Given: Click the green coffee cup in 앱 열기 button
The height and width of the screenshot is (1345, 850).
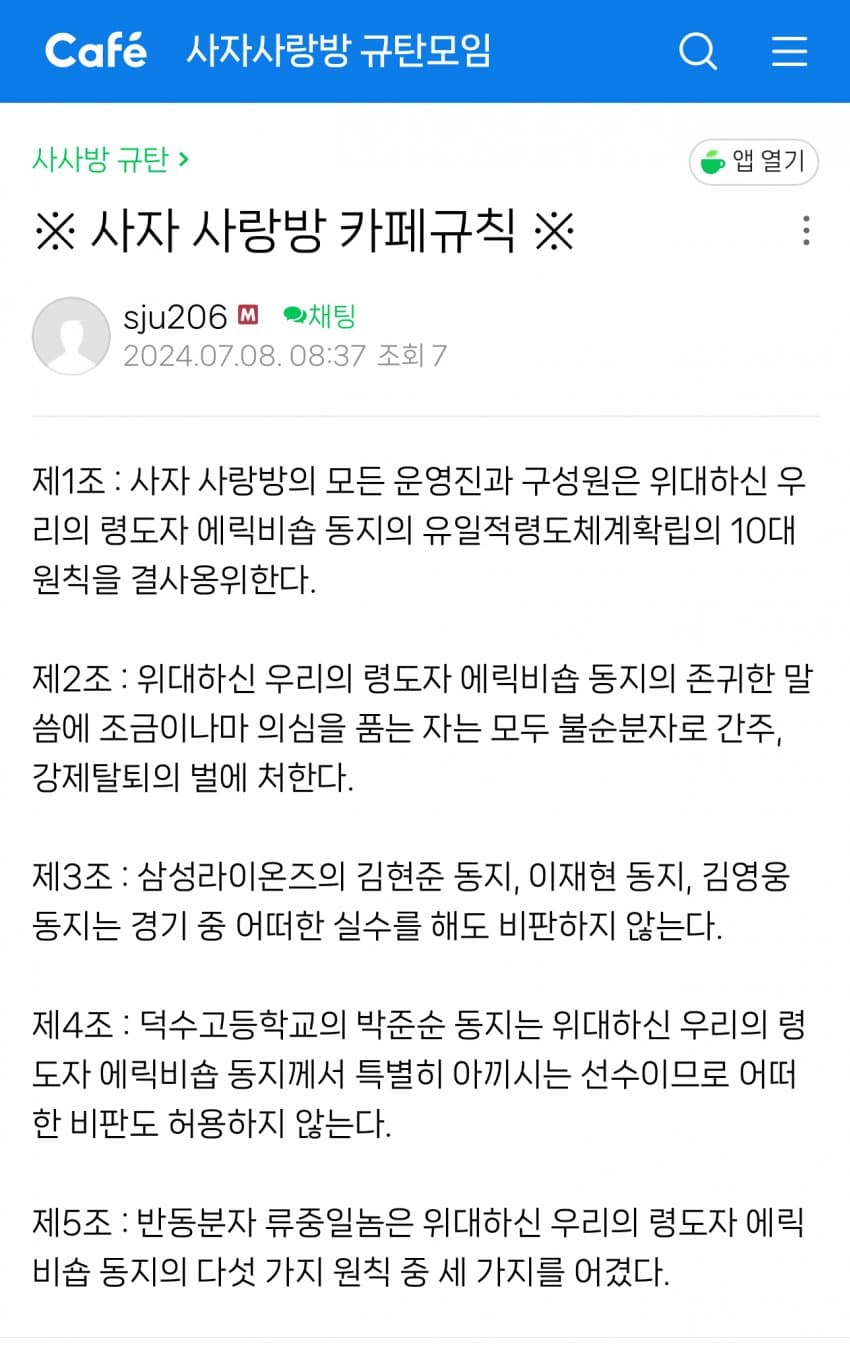Looking at the screenshot, I should pos(713,162).
